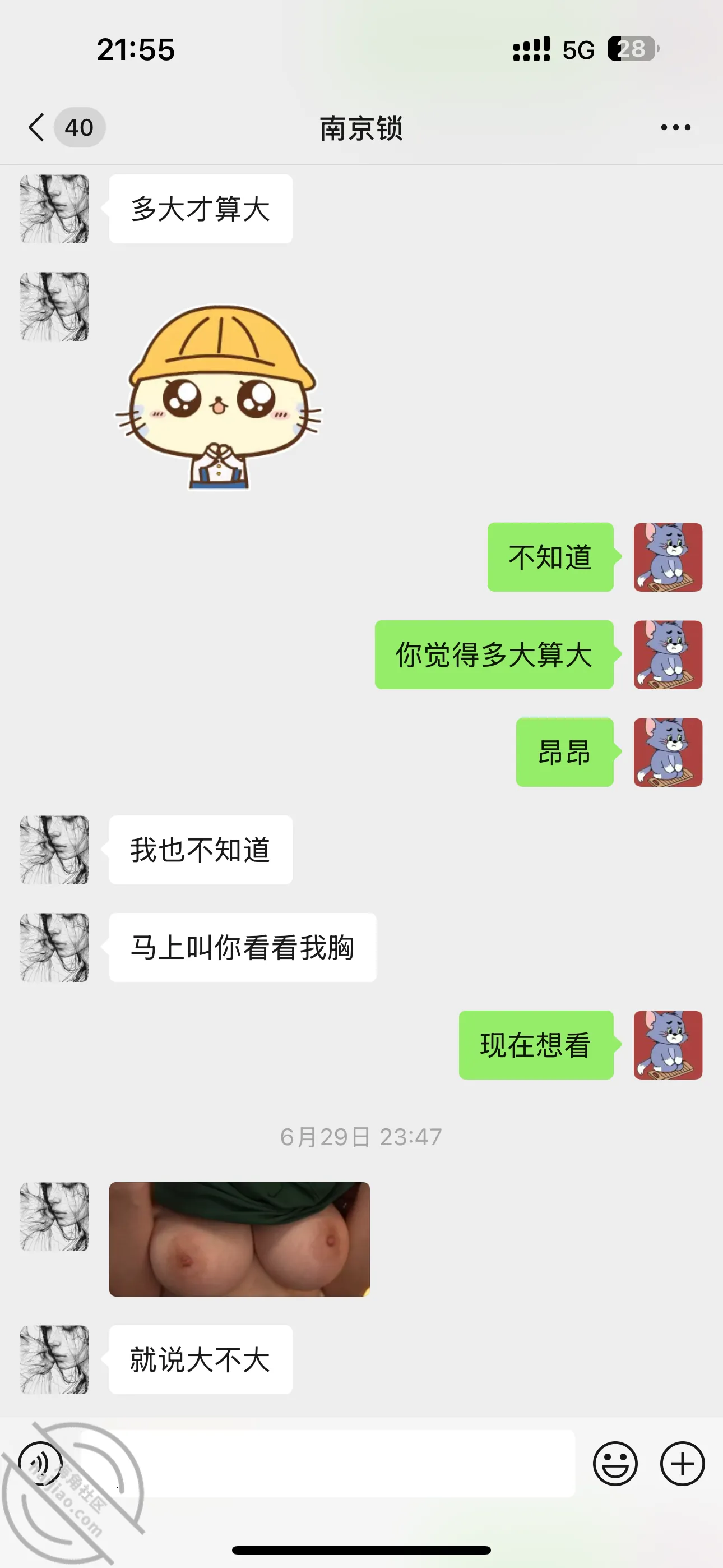Open the plus attachments menu
This screenshot has height=1568, width=723.
coord(682,1463)
